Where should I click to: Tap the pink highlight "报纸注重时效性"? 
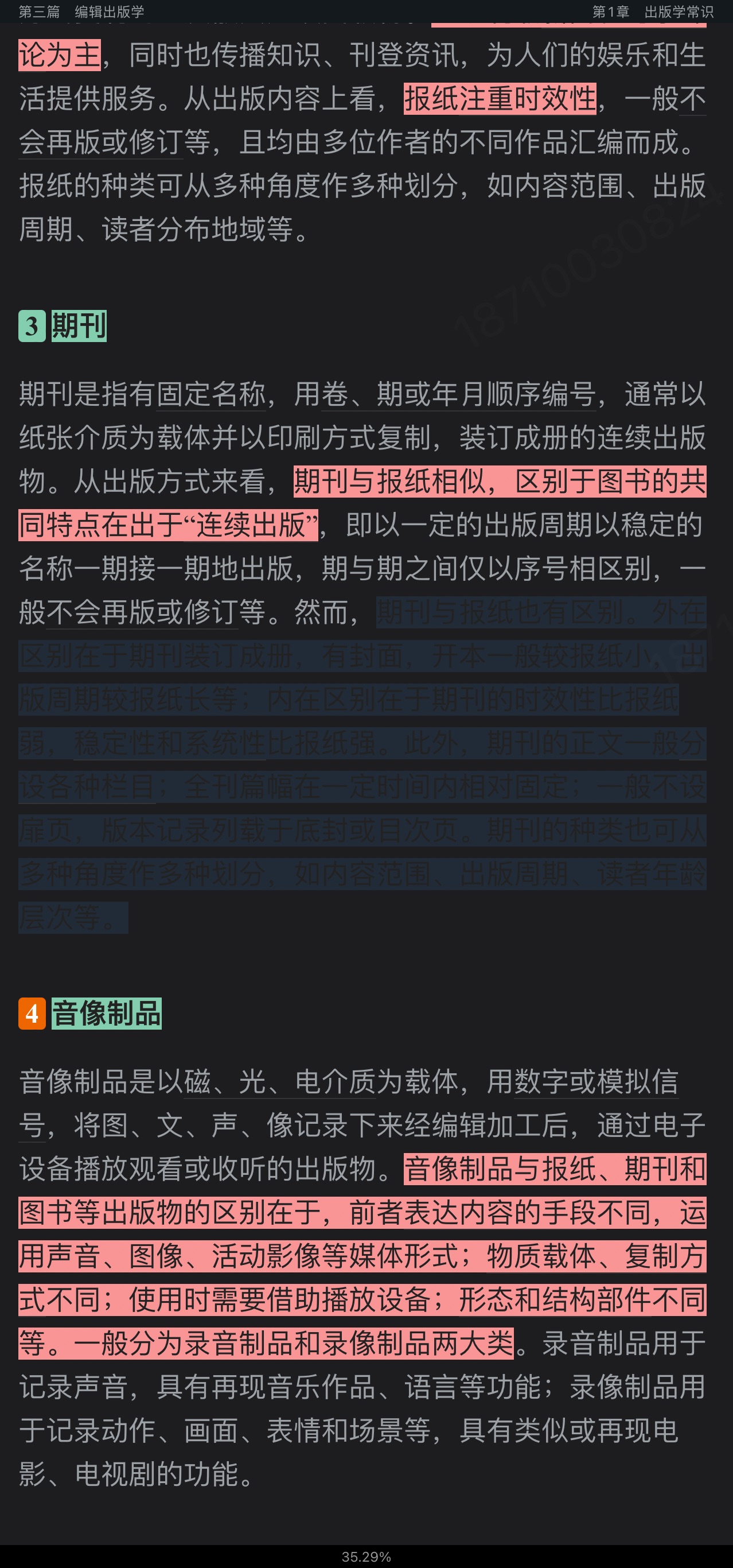coord(500,99)
